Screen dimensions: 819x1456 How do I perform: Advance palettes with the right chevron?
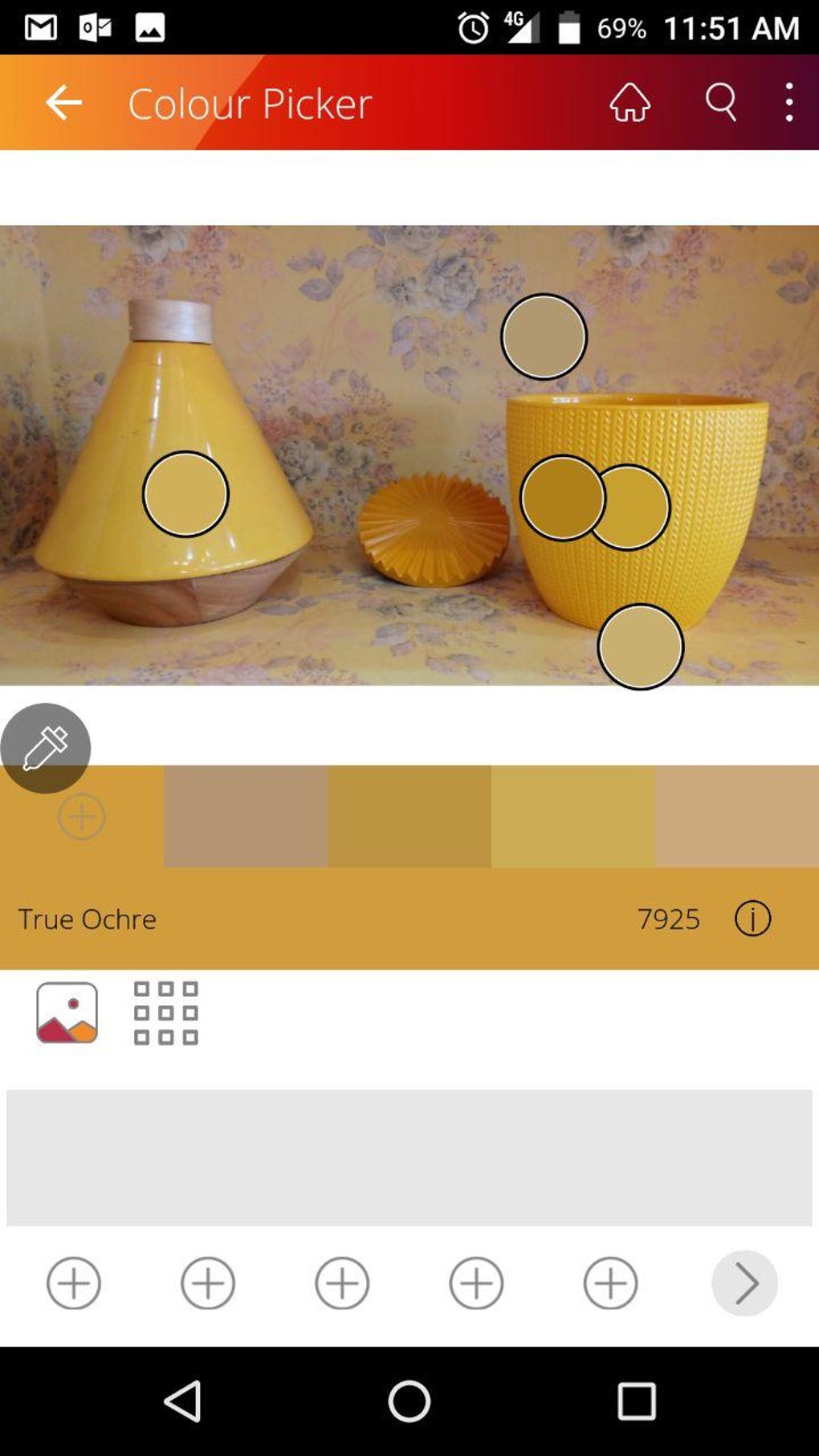(x=744, y=1283)
